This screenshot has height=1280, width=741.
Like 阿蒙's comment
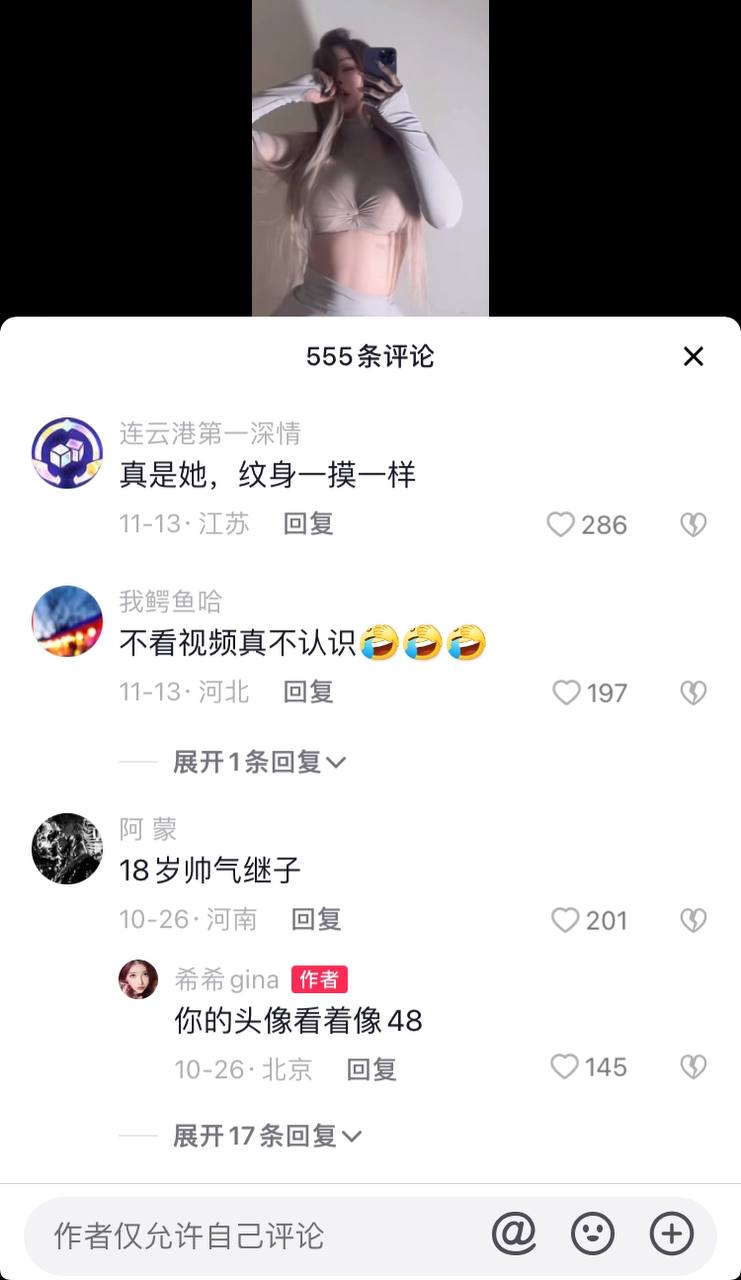[x=566, y=920]
